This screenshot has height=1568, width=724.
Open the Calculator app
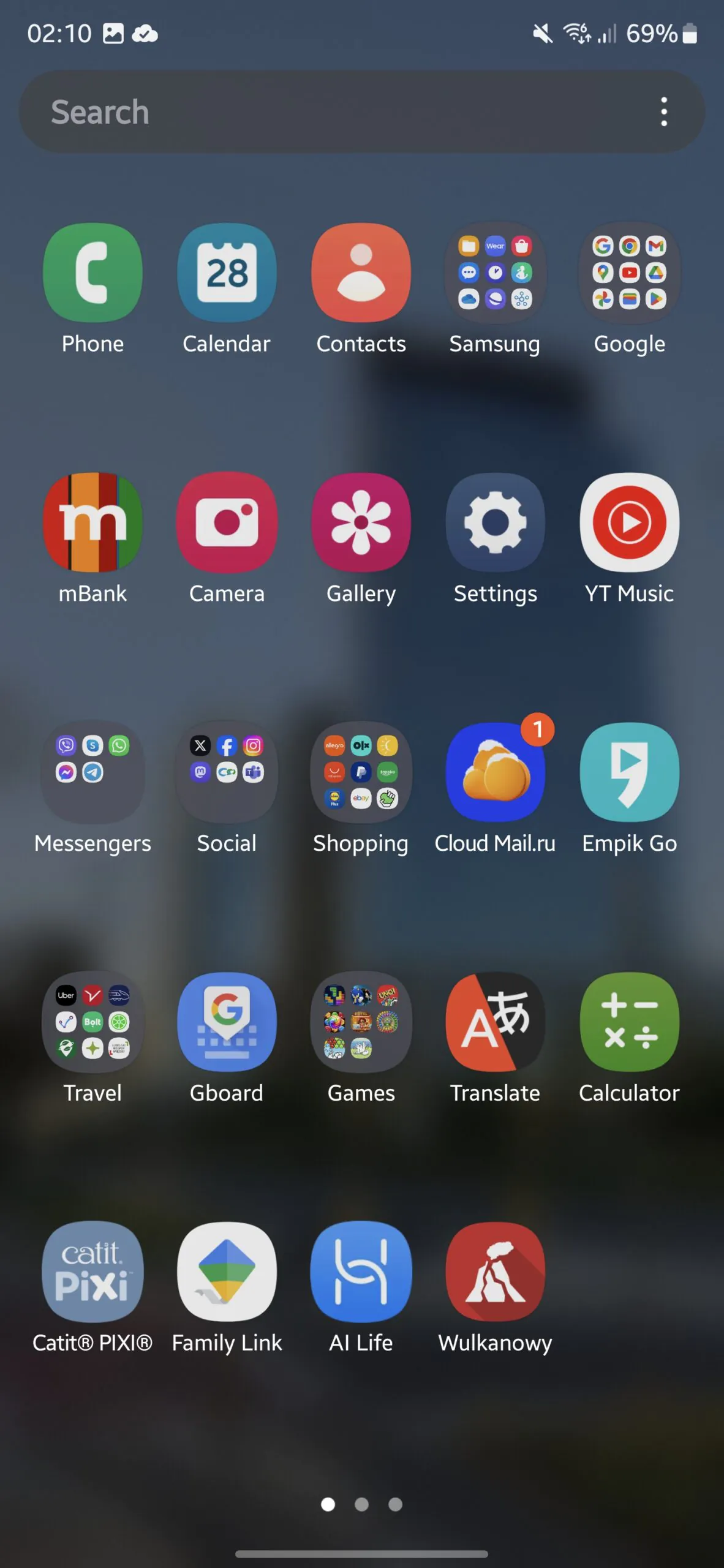point(629,1022)
